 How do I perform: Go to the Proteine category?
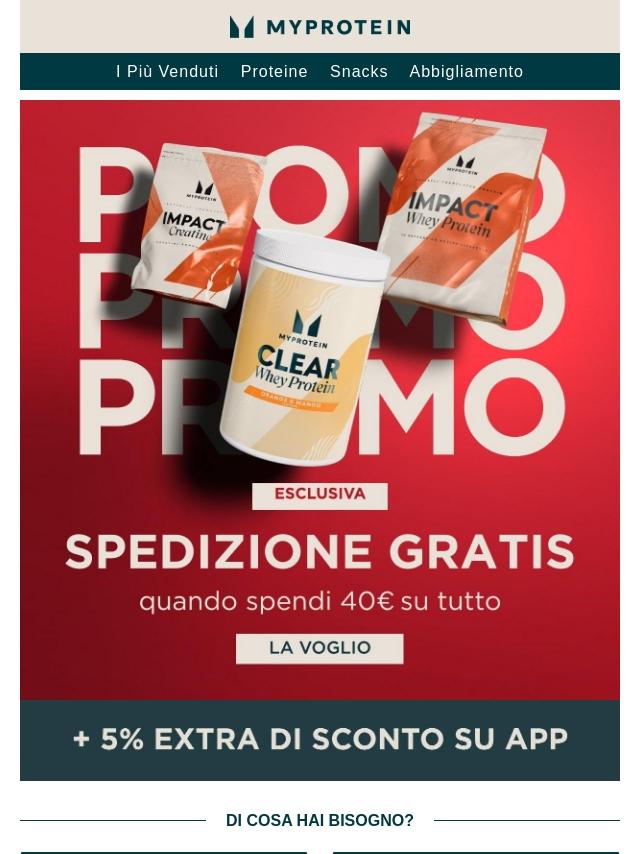(x=274, y=72)
